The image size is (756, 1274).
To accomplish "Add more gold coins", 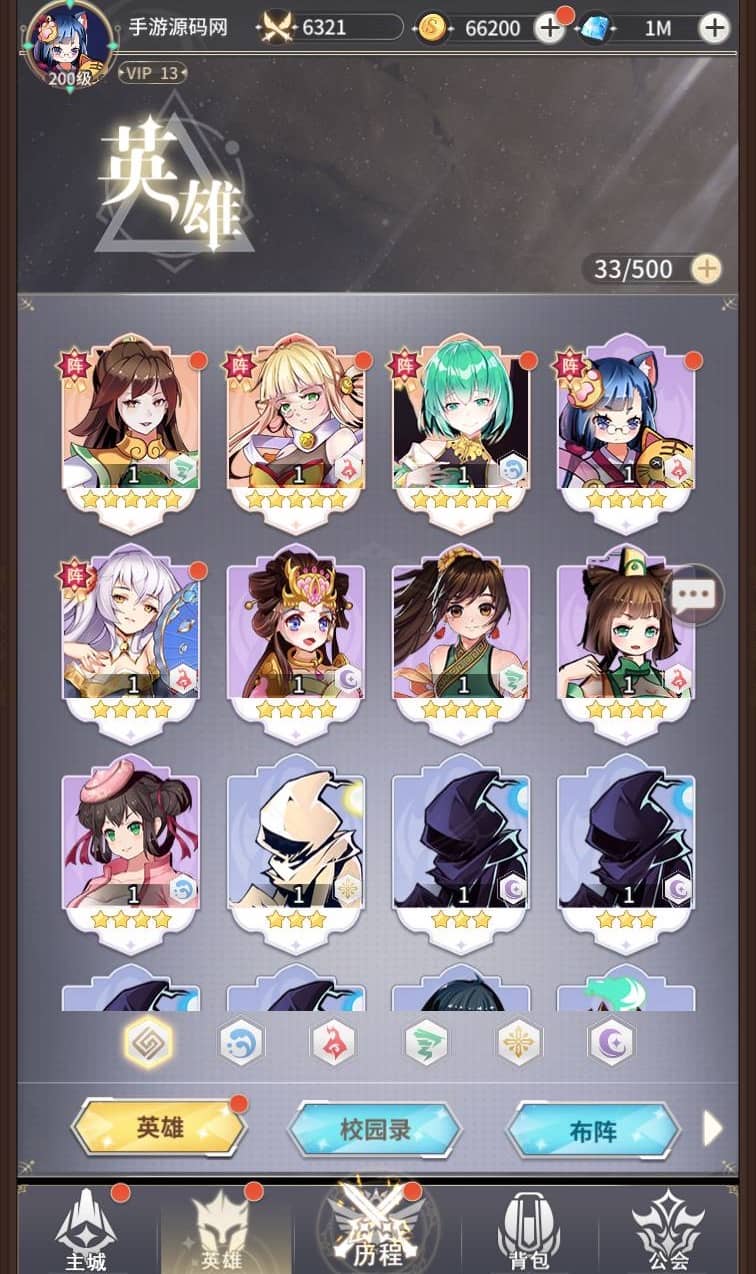I will pyautogui.click(x=549, y=28).
